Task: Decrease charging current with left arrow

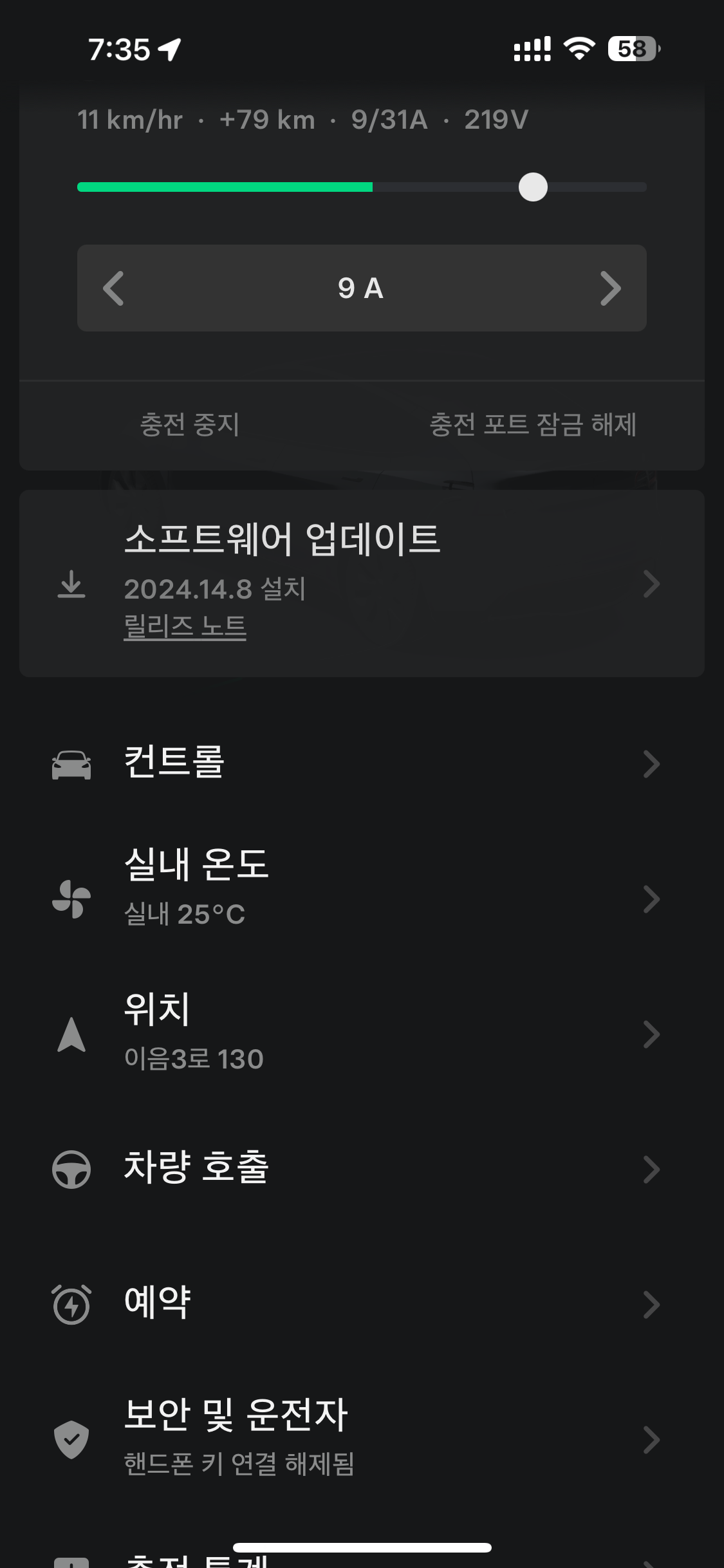Action: (114, 288)
